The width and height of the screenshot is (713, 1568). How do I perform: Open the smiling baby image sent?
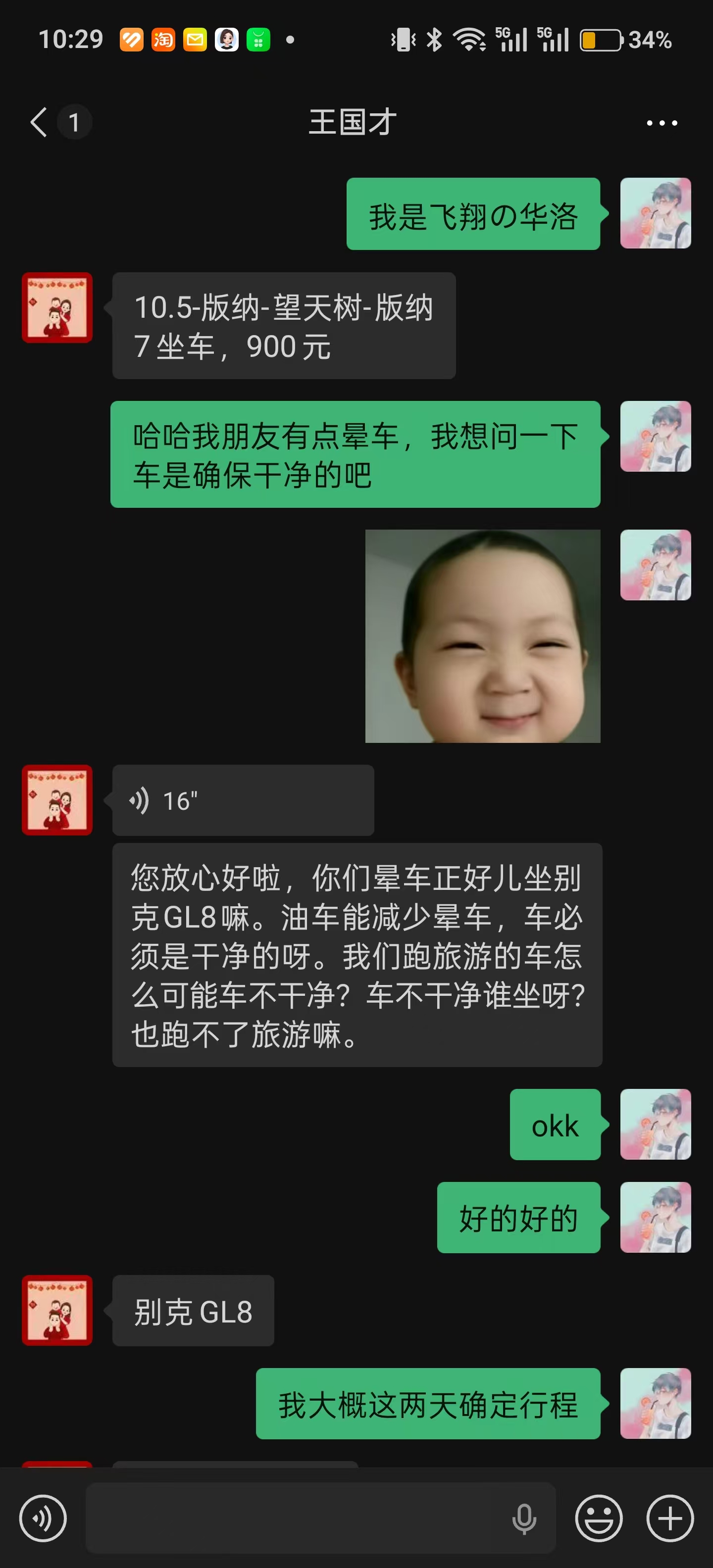[482, 636]
